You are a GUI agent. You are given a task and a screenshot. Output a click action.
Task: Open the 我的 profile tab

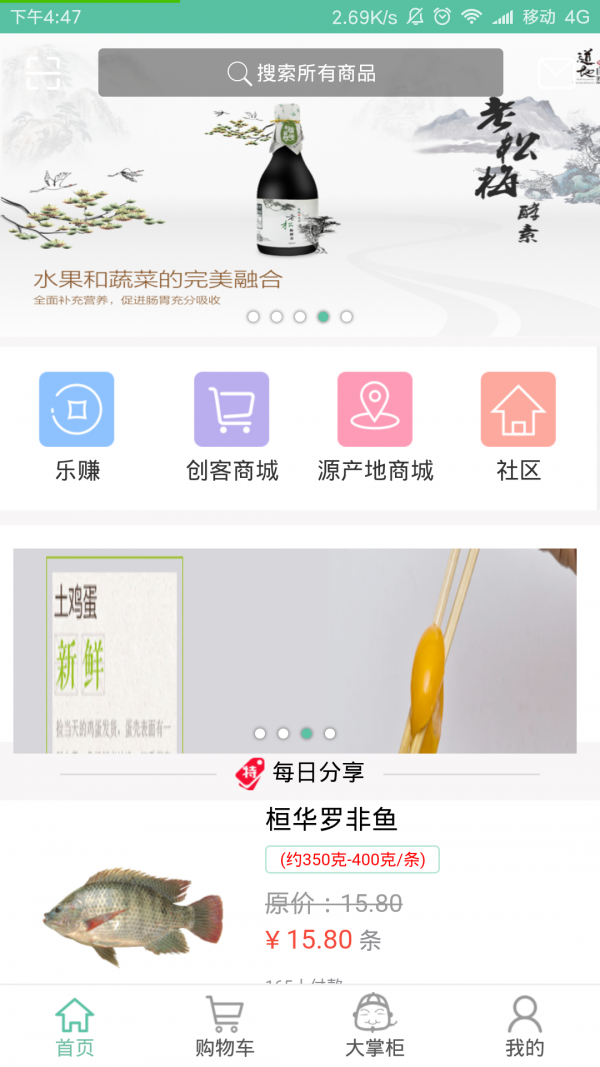(x=524, y=1027)
